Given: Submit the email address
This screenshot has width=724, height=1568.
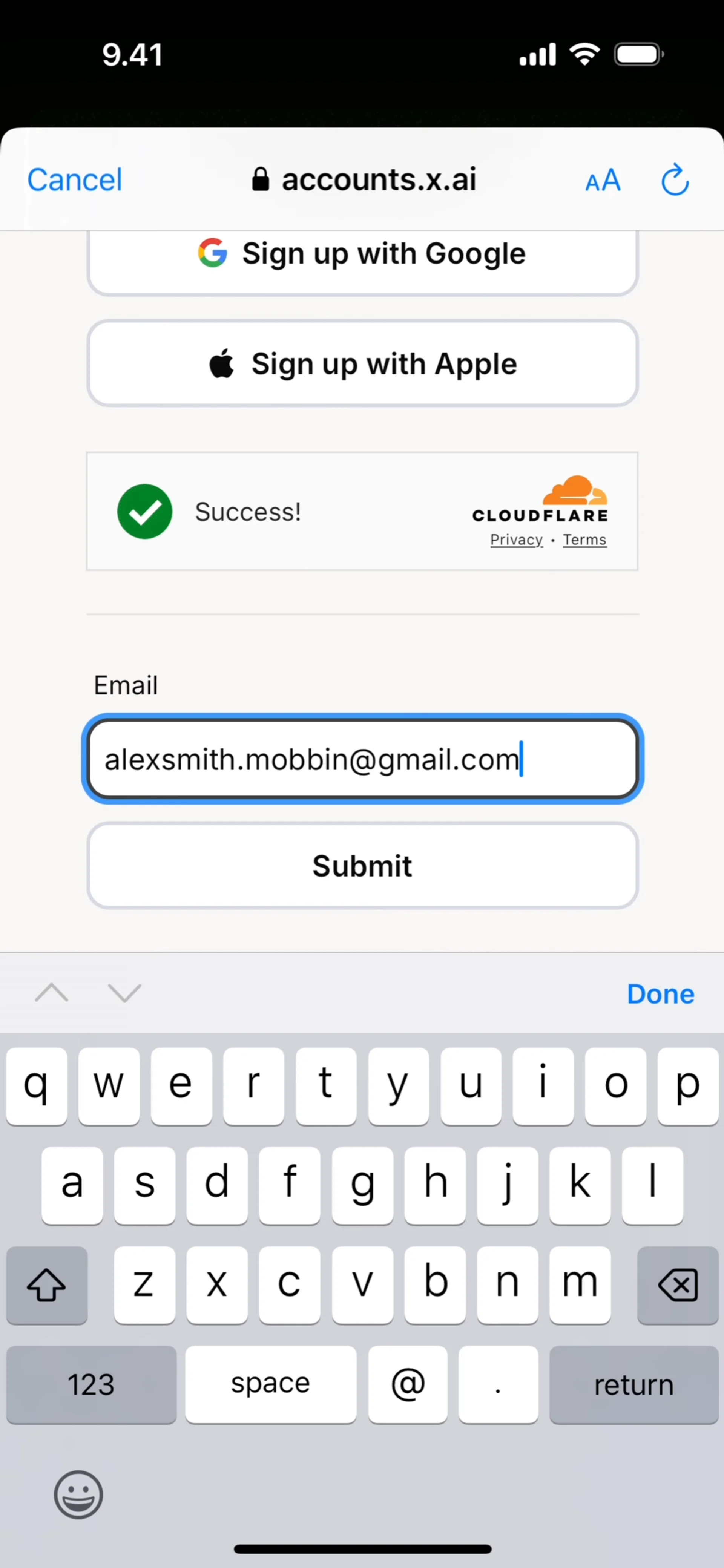Looking at the screenshot, I should pyautogui.click(x=362, y=866).
